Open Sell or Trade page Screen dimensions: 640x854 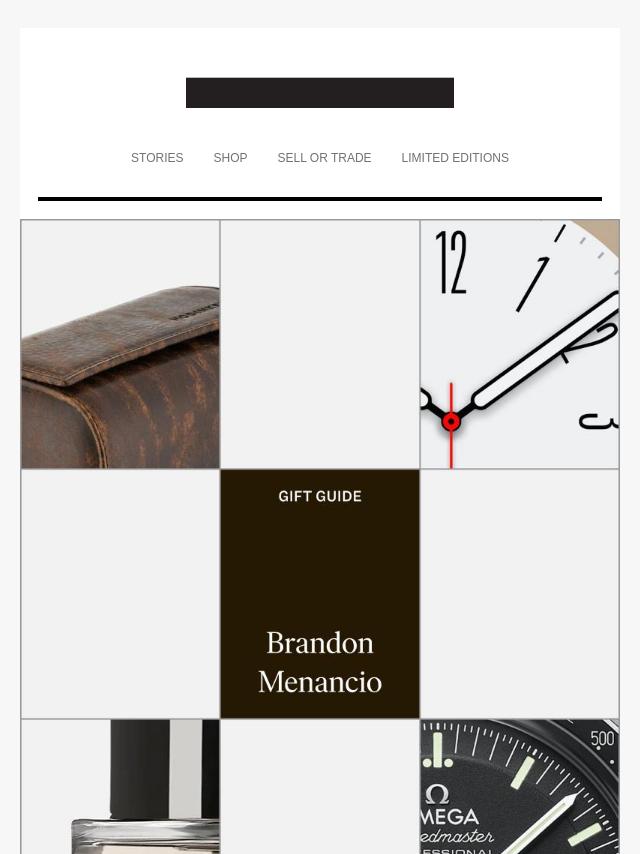click(324, 158)
